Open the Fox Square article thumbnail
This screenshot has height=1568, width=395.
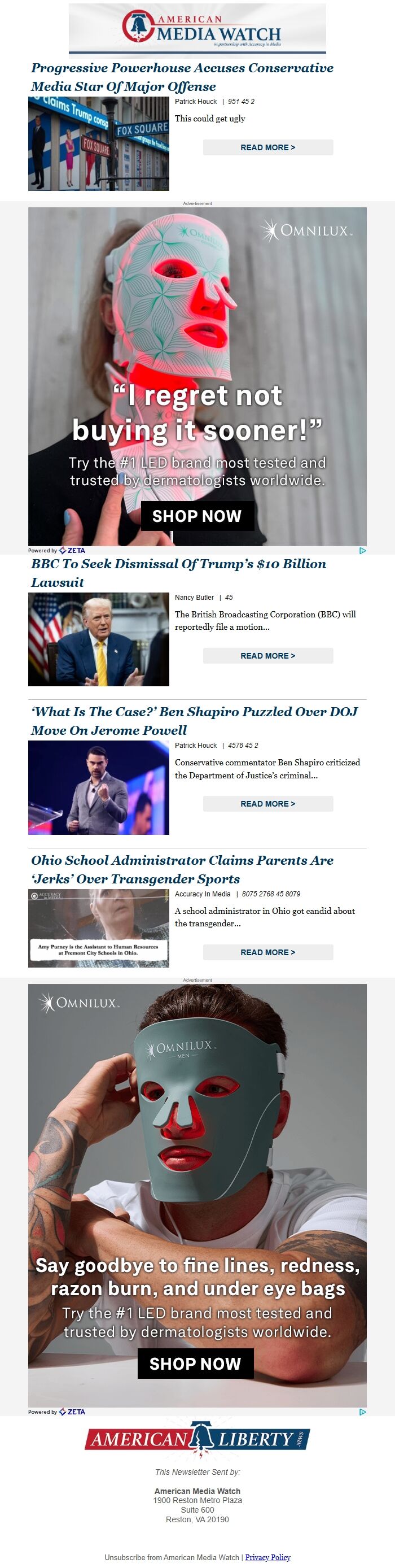pos(98,143)
